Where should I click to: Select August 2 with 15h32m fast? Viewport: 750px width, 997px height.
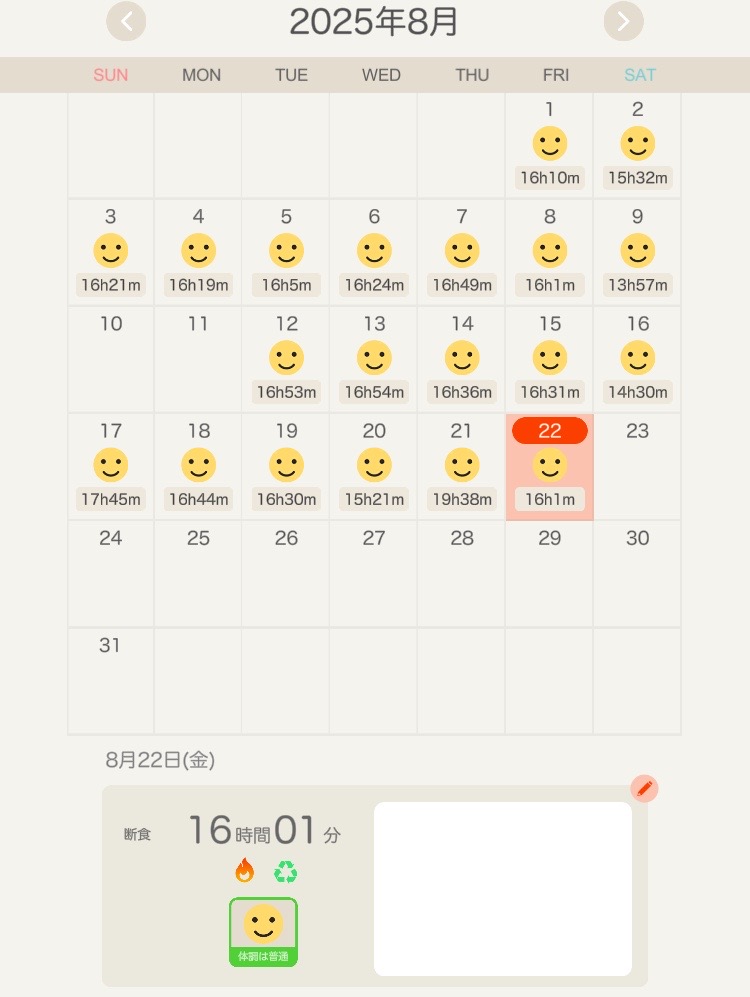[637, 146]
